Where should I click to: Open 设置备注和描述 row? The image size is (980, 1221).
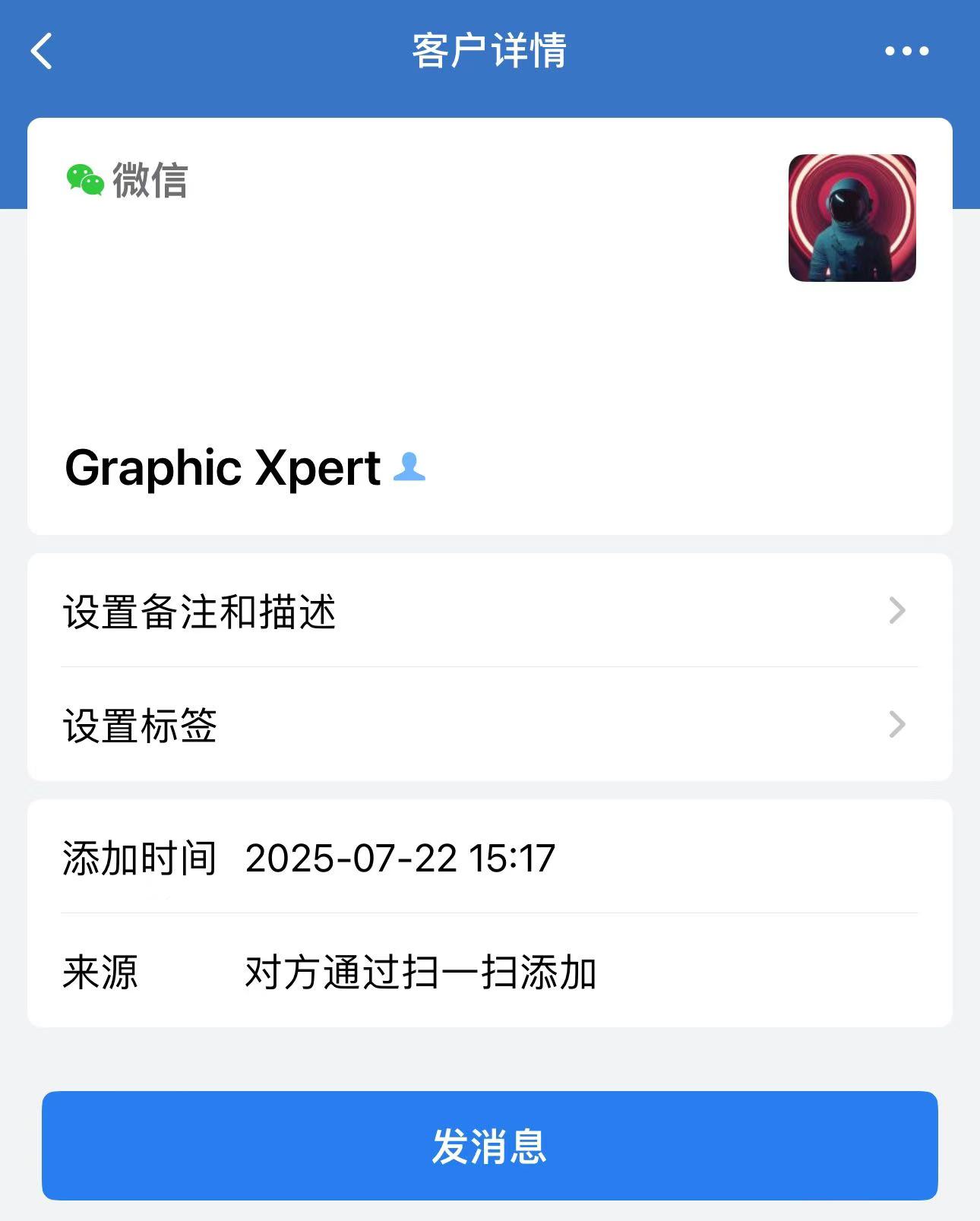489,611
